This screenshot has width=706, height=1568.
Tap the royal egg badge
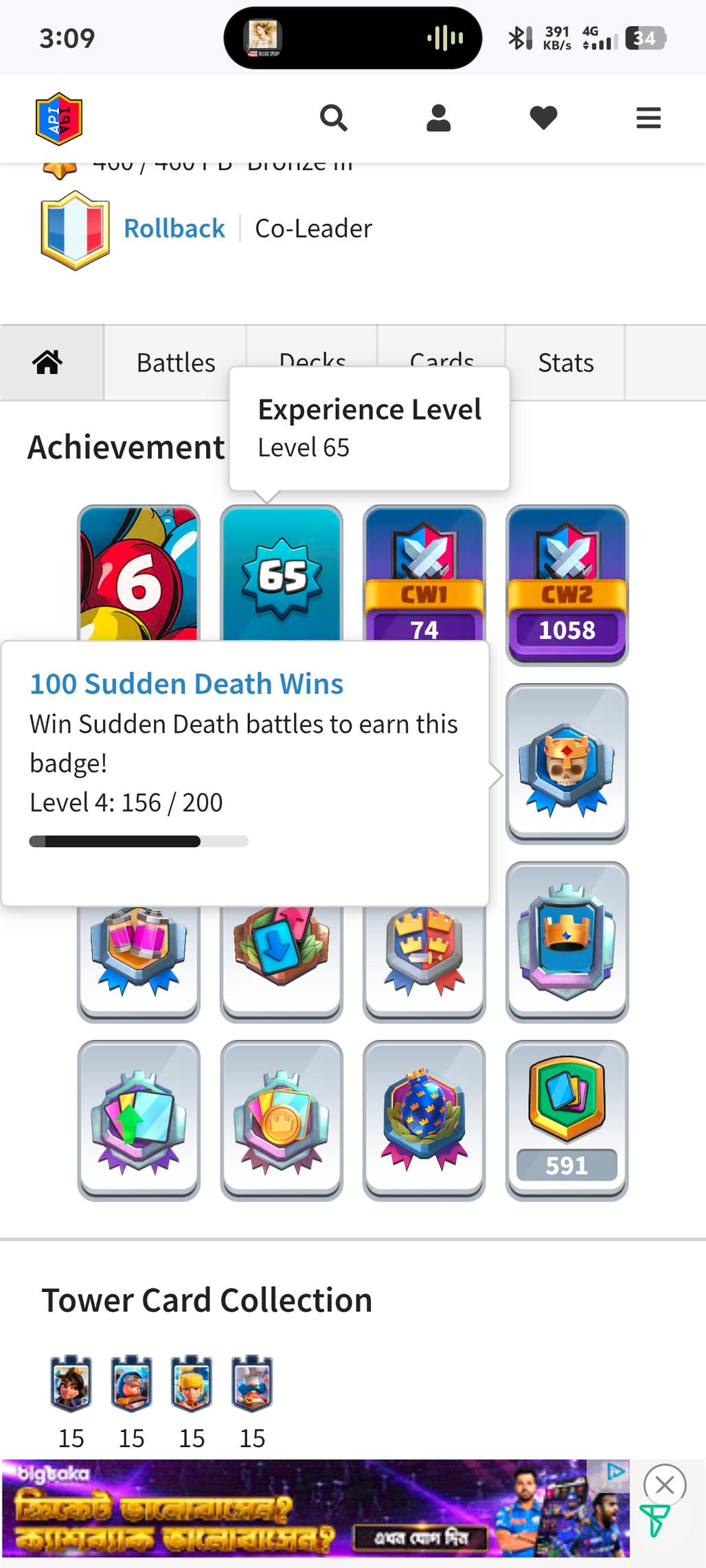pos(424,1119)
